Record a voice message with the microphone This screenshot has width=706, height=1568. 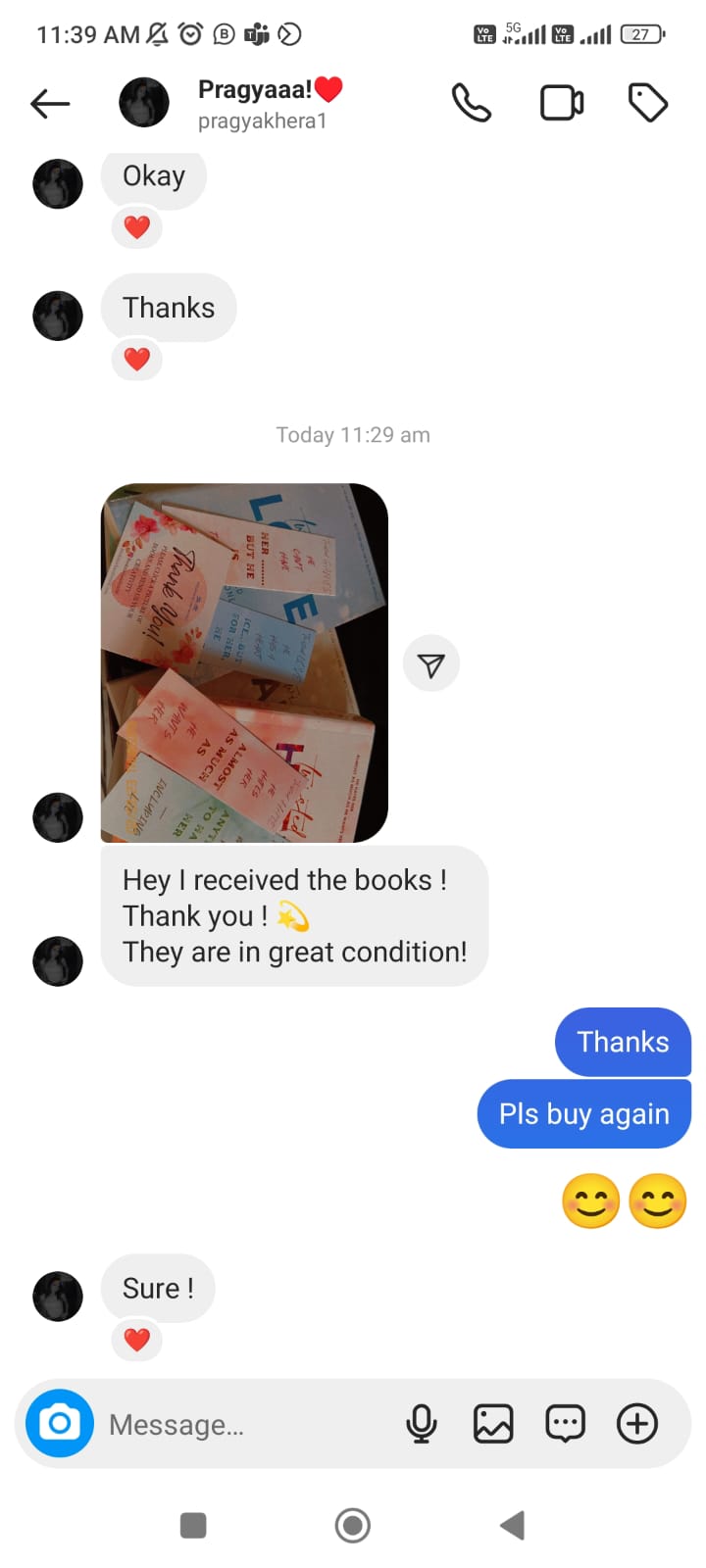pos(422,1424)
